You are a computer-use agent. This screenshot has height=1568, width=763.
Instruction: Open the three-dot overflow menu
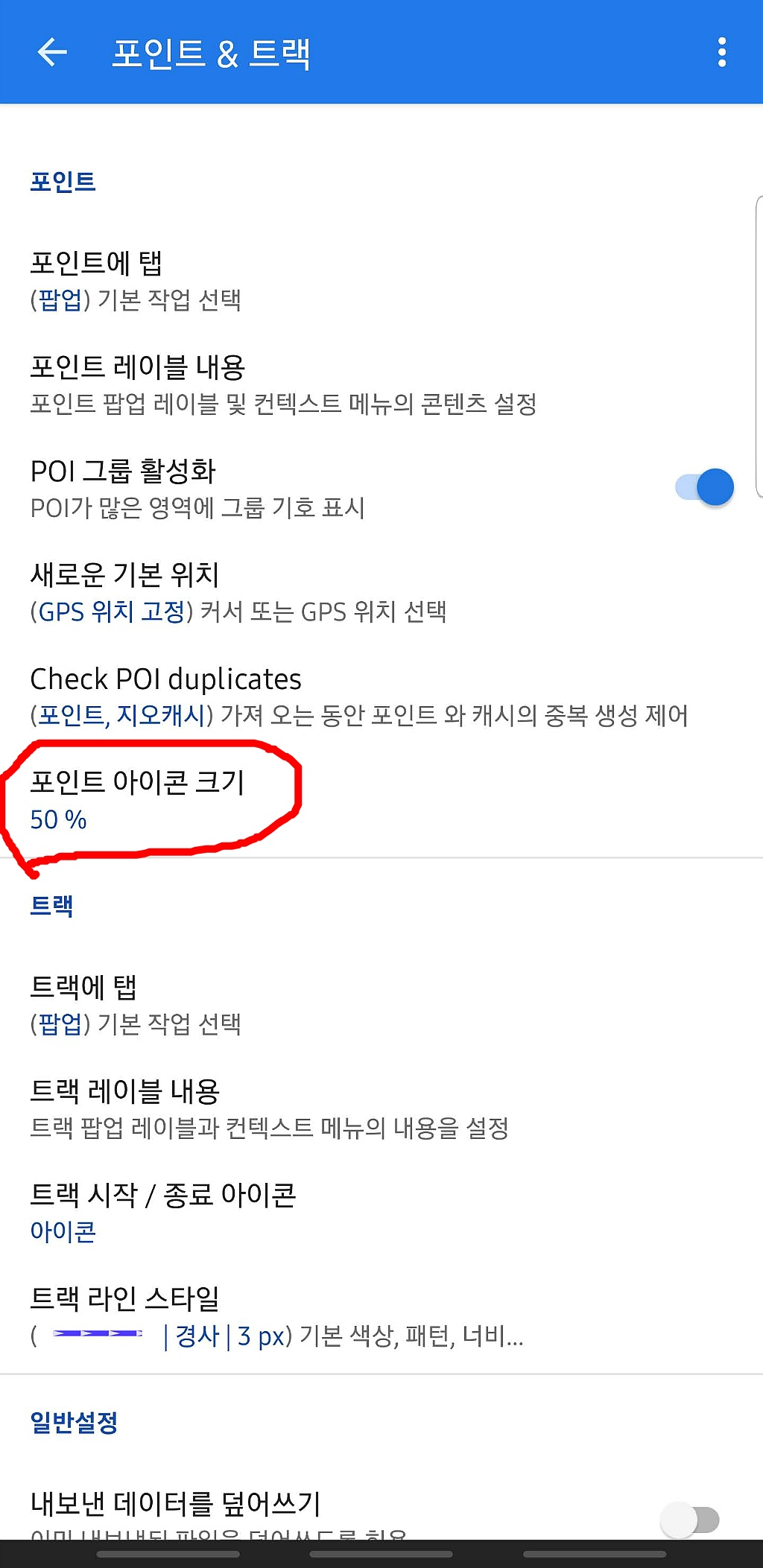pyautogui.click(x=721, y=52)
